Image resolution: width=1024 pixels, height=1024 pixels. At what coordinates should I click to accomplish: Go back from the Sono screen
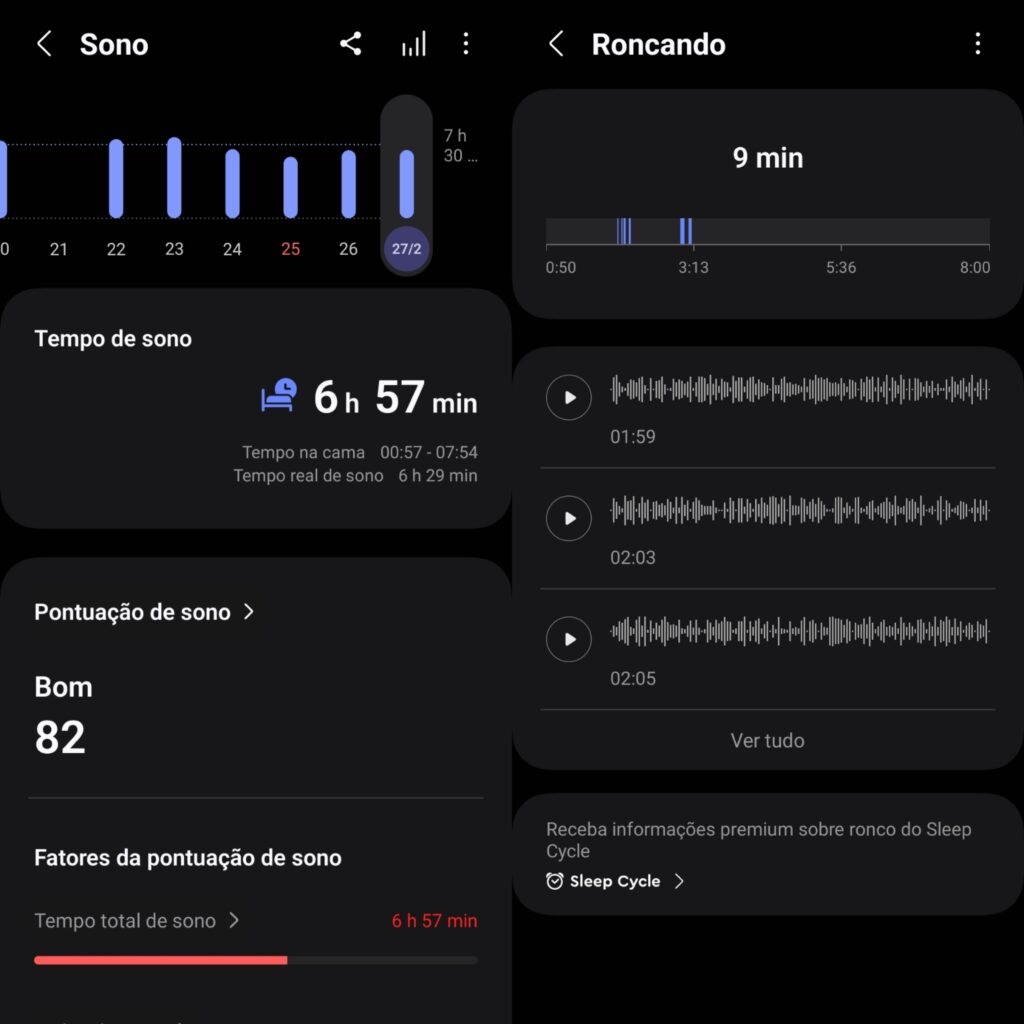point(44,44)
